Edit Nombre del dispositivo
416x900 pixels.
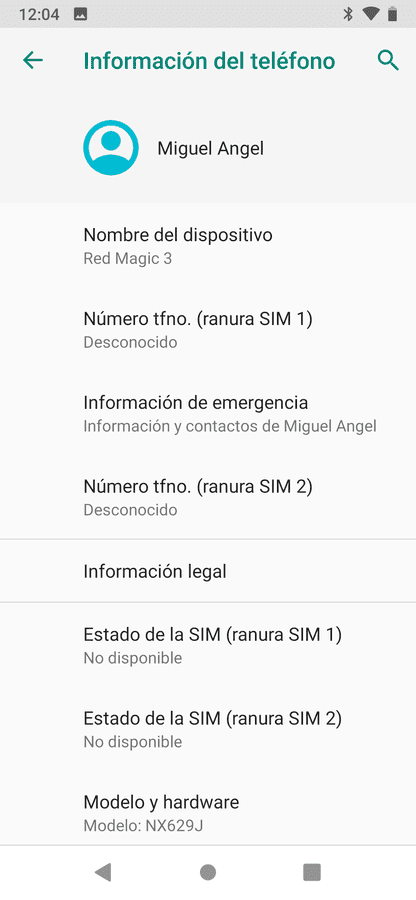pyautogui.click(x=208, y=246)
